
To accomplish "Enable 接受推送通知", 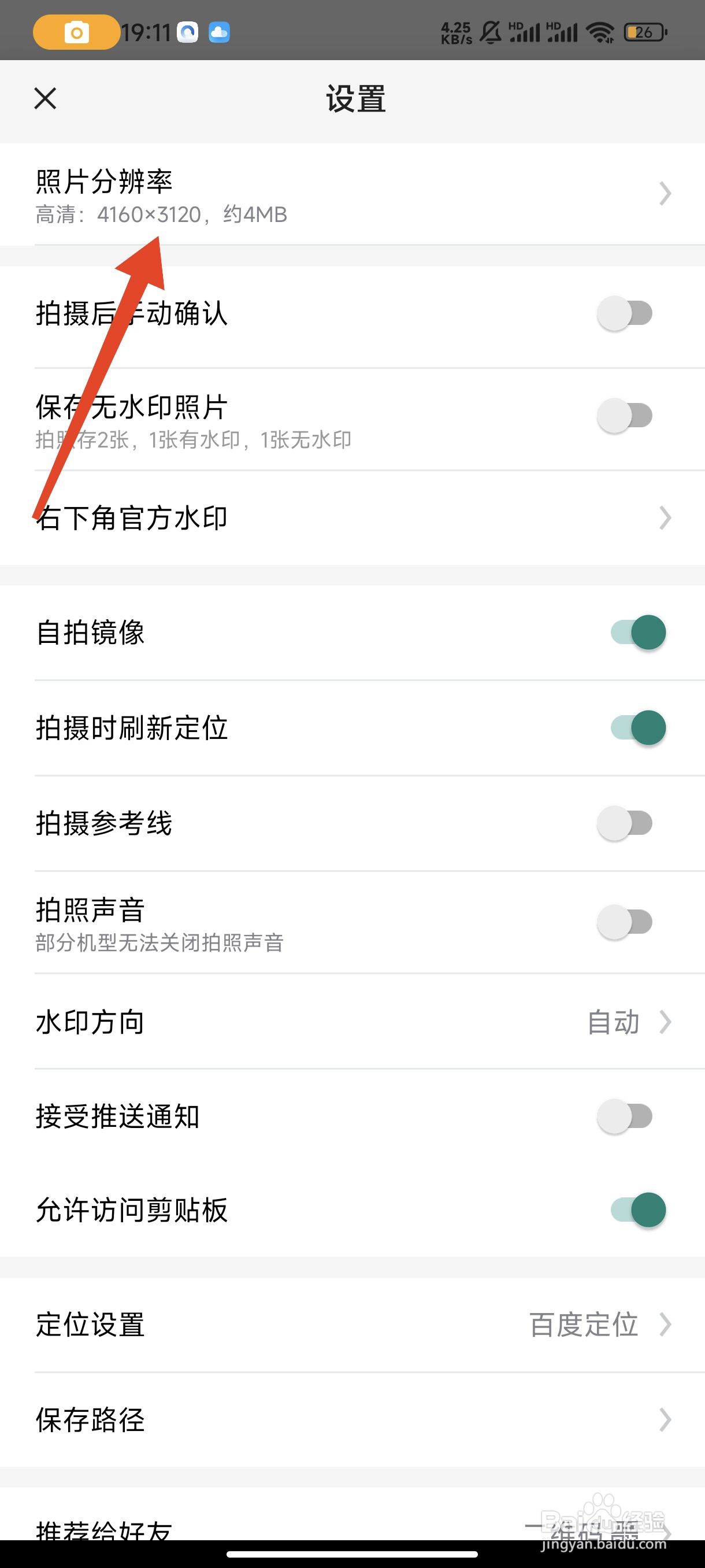I will [625, 1116].
